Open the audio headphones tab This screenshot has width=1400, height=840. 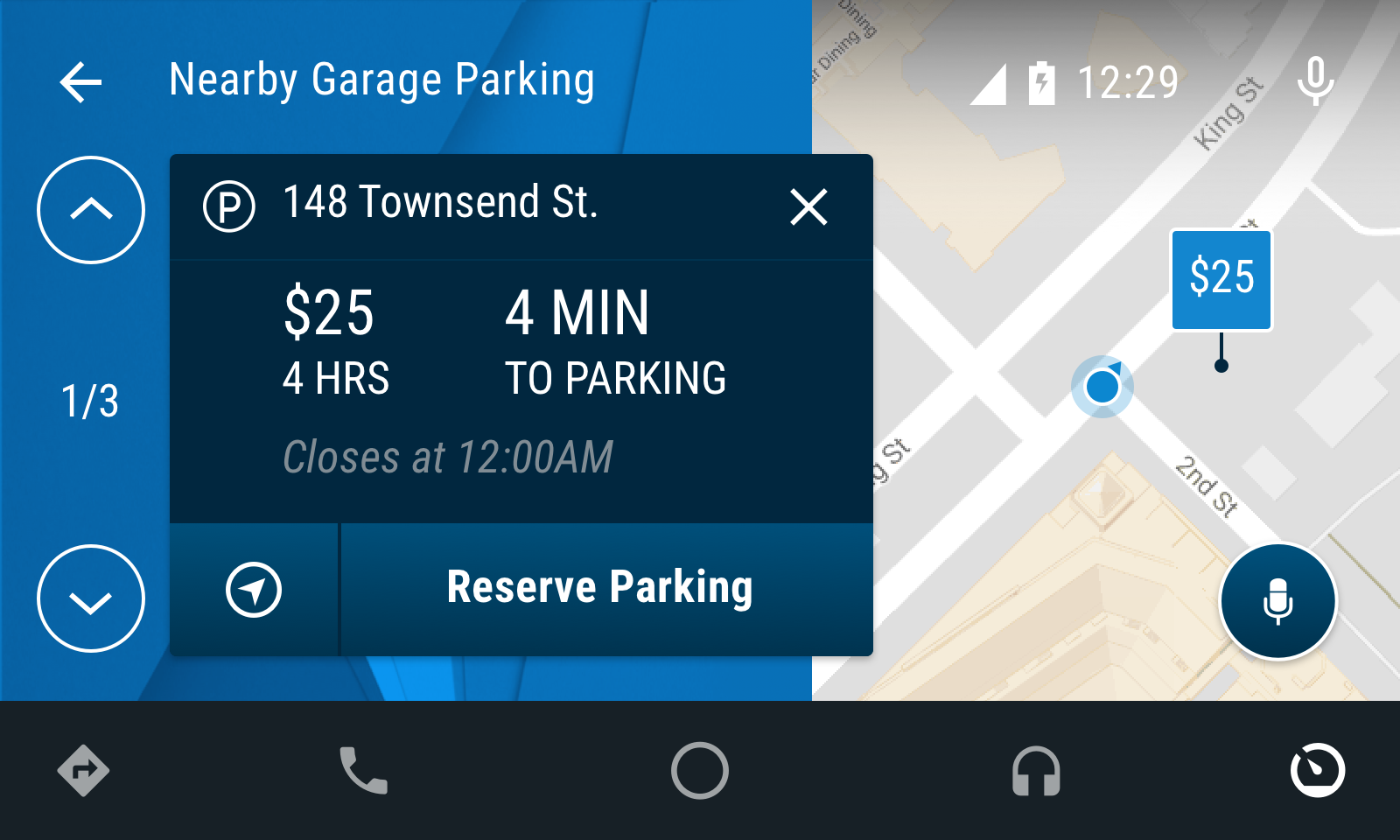(x=1036, y=771)
